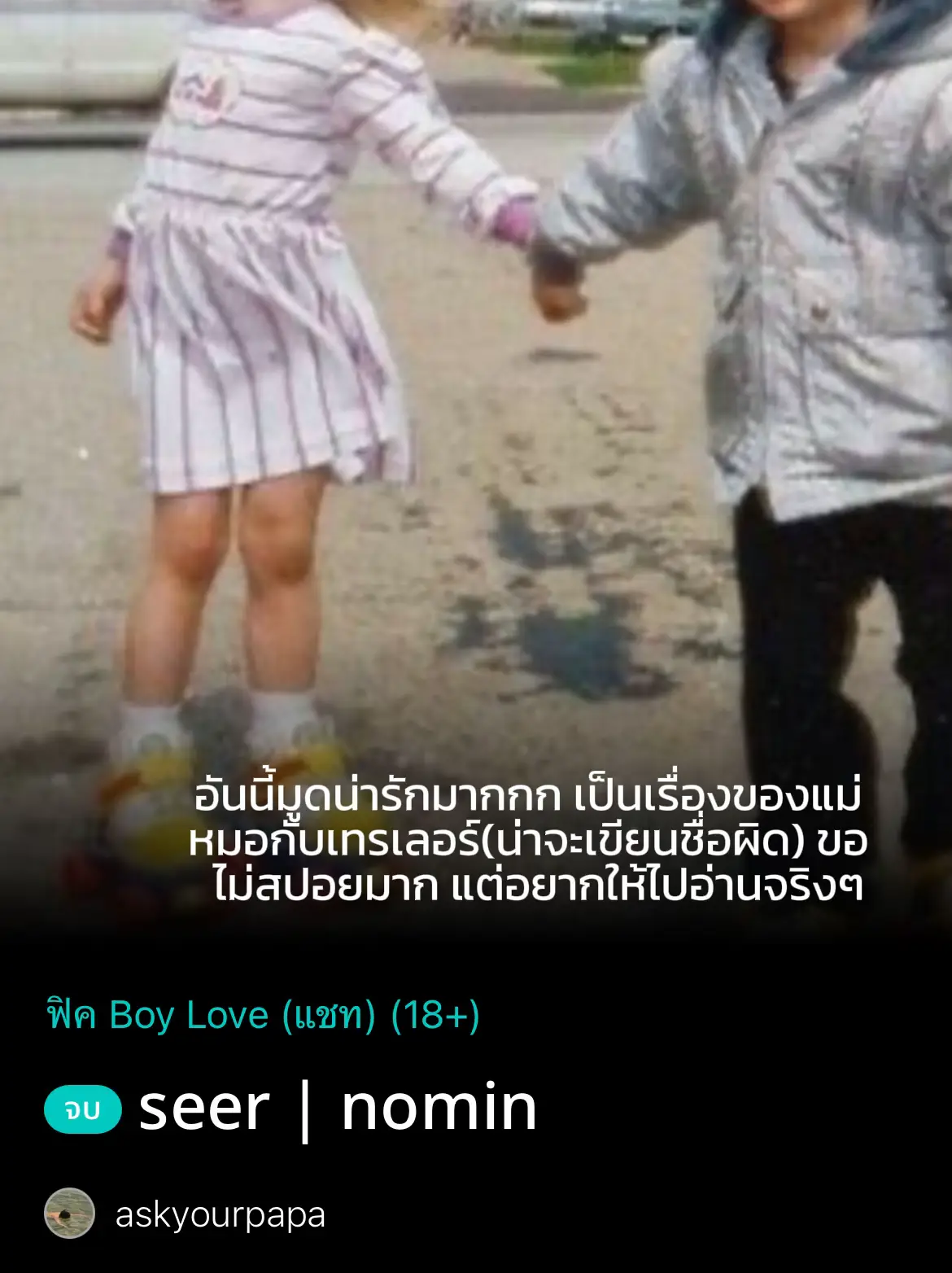Visit the askyourpapa author profile
This screenshot has height=1273, width=952.
pyautogui.click(x=220, y=1214)
